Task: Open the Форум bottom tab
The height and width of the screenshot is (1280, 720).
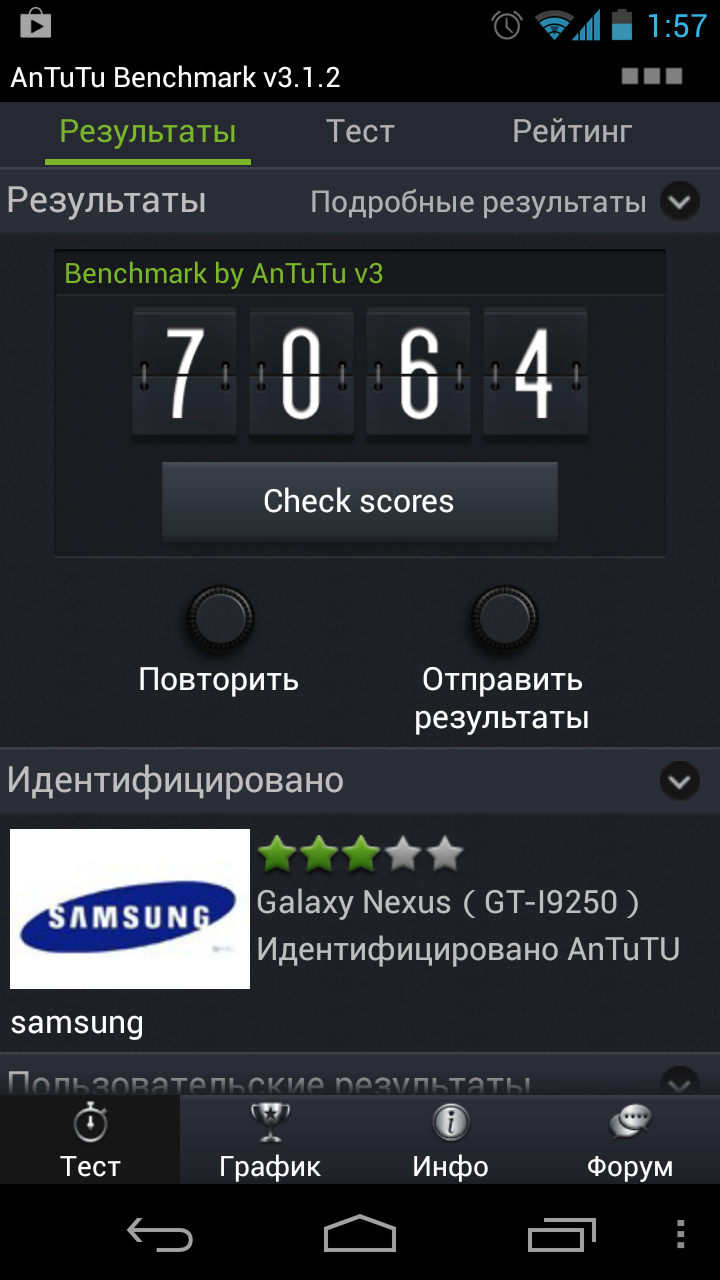Action: 630,1140
